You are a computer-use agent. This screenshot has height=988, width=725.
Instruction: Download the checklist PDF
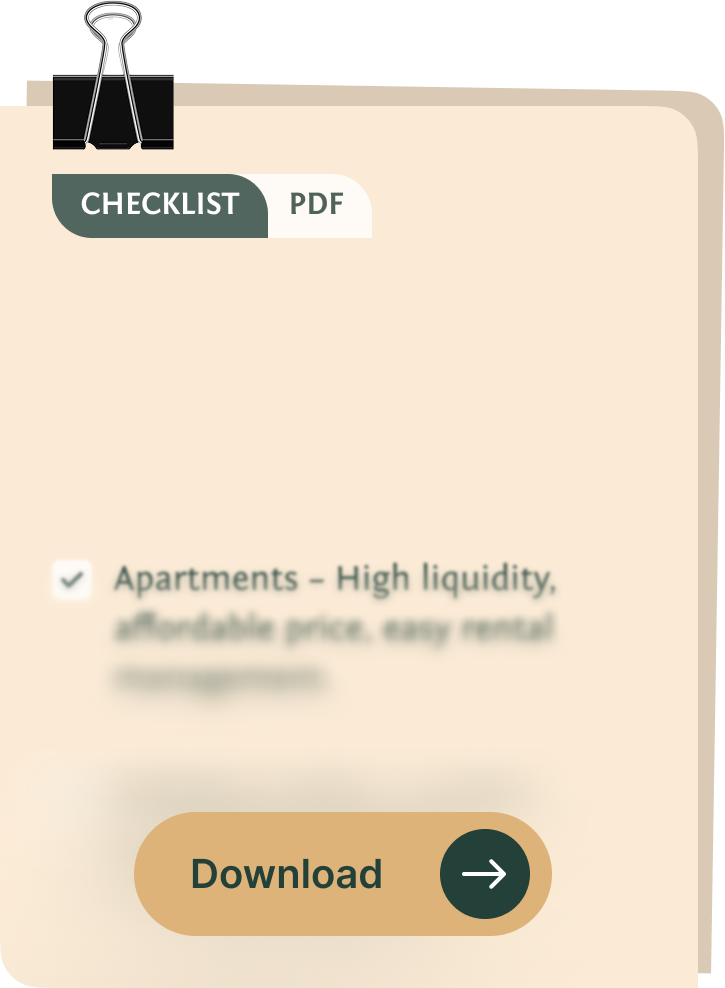(x=342, y=873)
